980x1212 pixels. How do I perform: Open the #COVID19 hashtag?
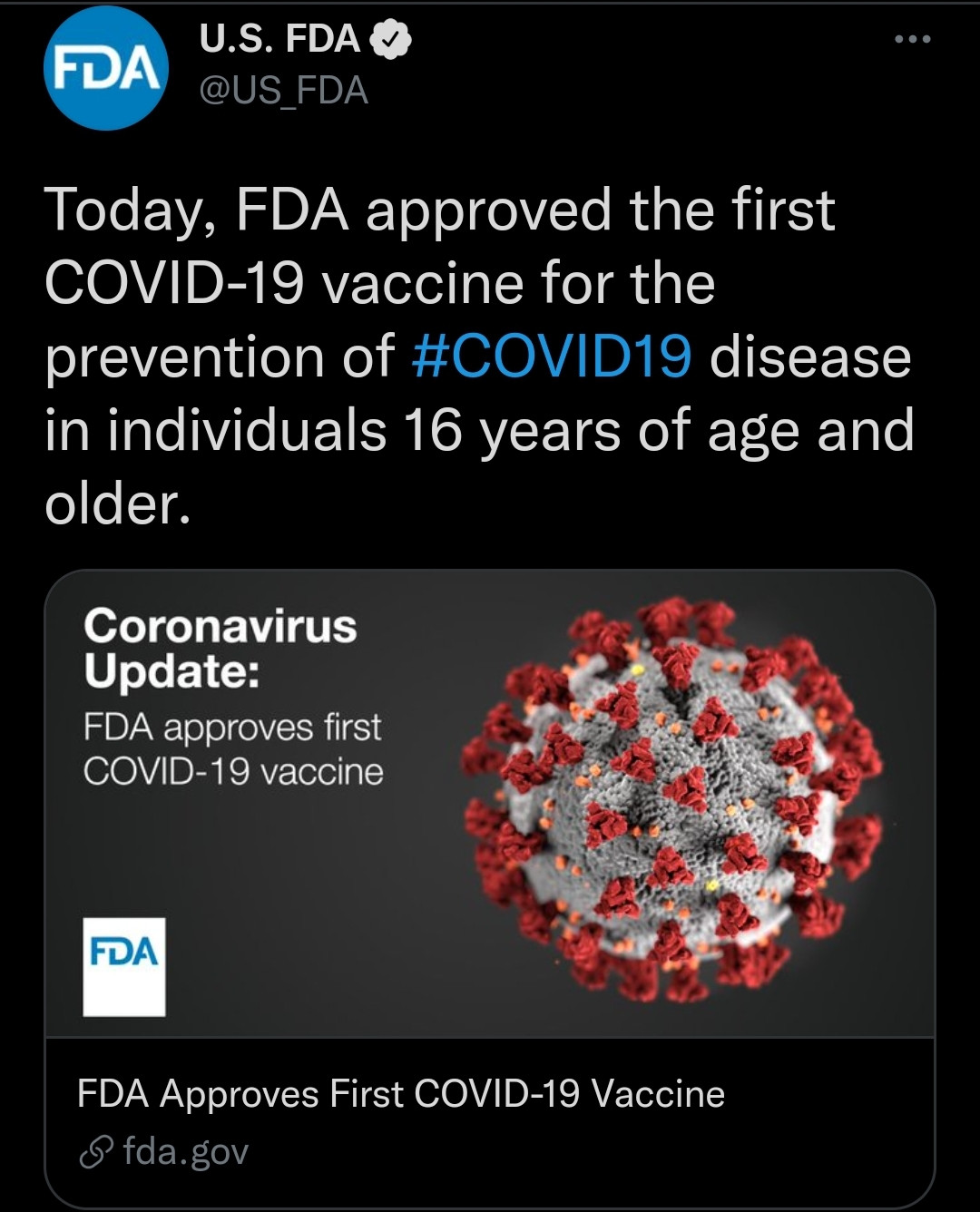point(552,356)
